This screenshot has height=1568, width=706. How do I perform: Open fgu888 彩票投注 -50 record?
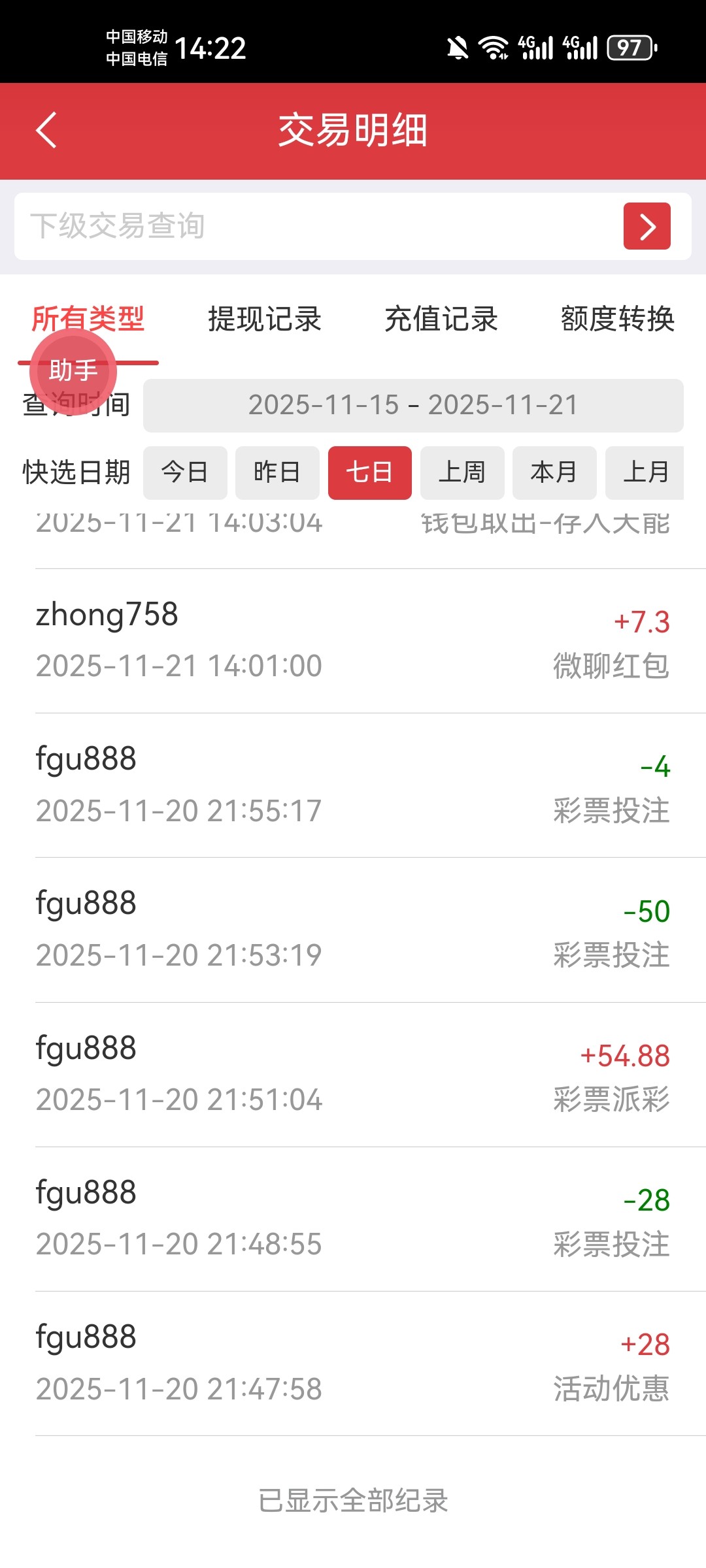353,930
